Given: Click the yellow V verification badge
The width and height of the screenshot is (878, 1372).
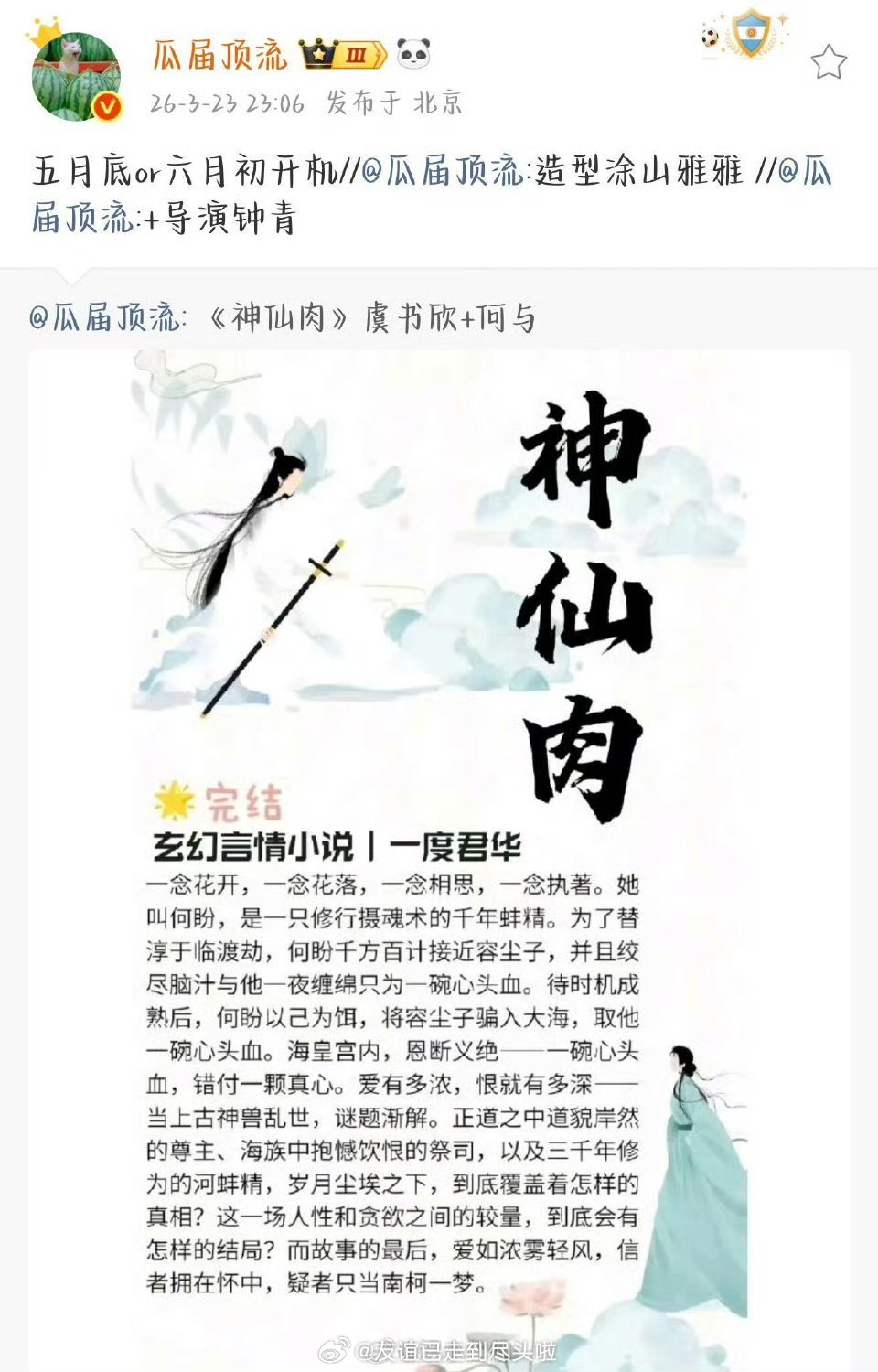Looking at the screenshot, I should [x=107, y=104].
